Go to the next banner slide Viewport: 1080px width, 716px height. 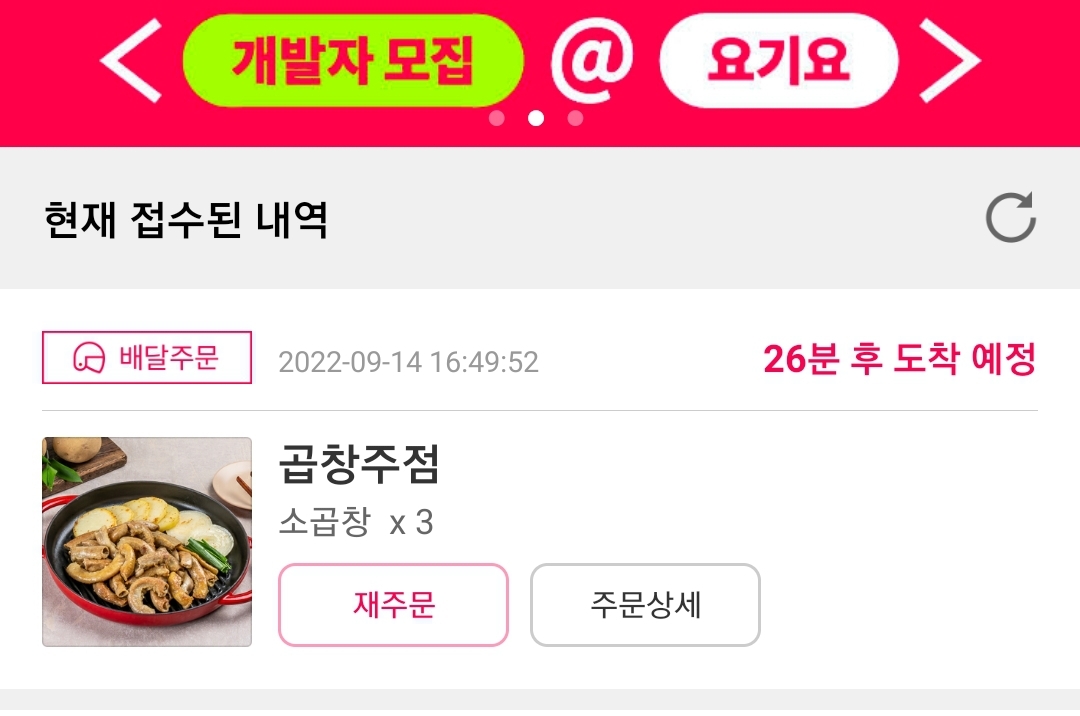pyautogui.click(x=950, y=61)
